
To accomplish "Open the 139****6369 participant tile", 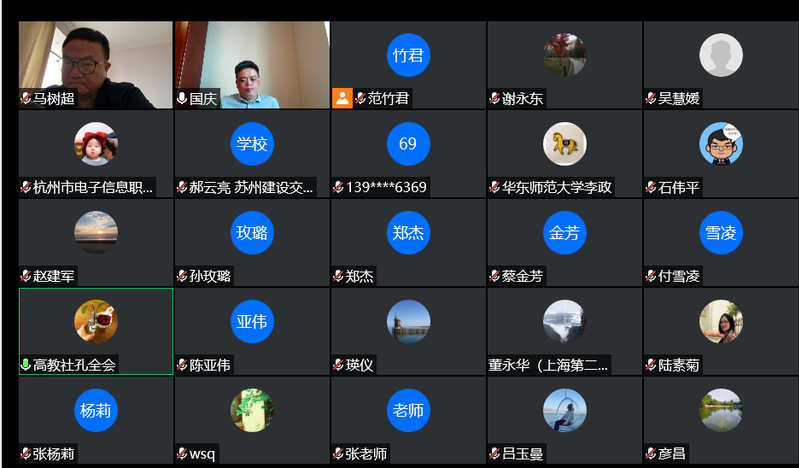I will (408, 152).
